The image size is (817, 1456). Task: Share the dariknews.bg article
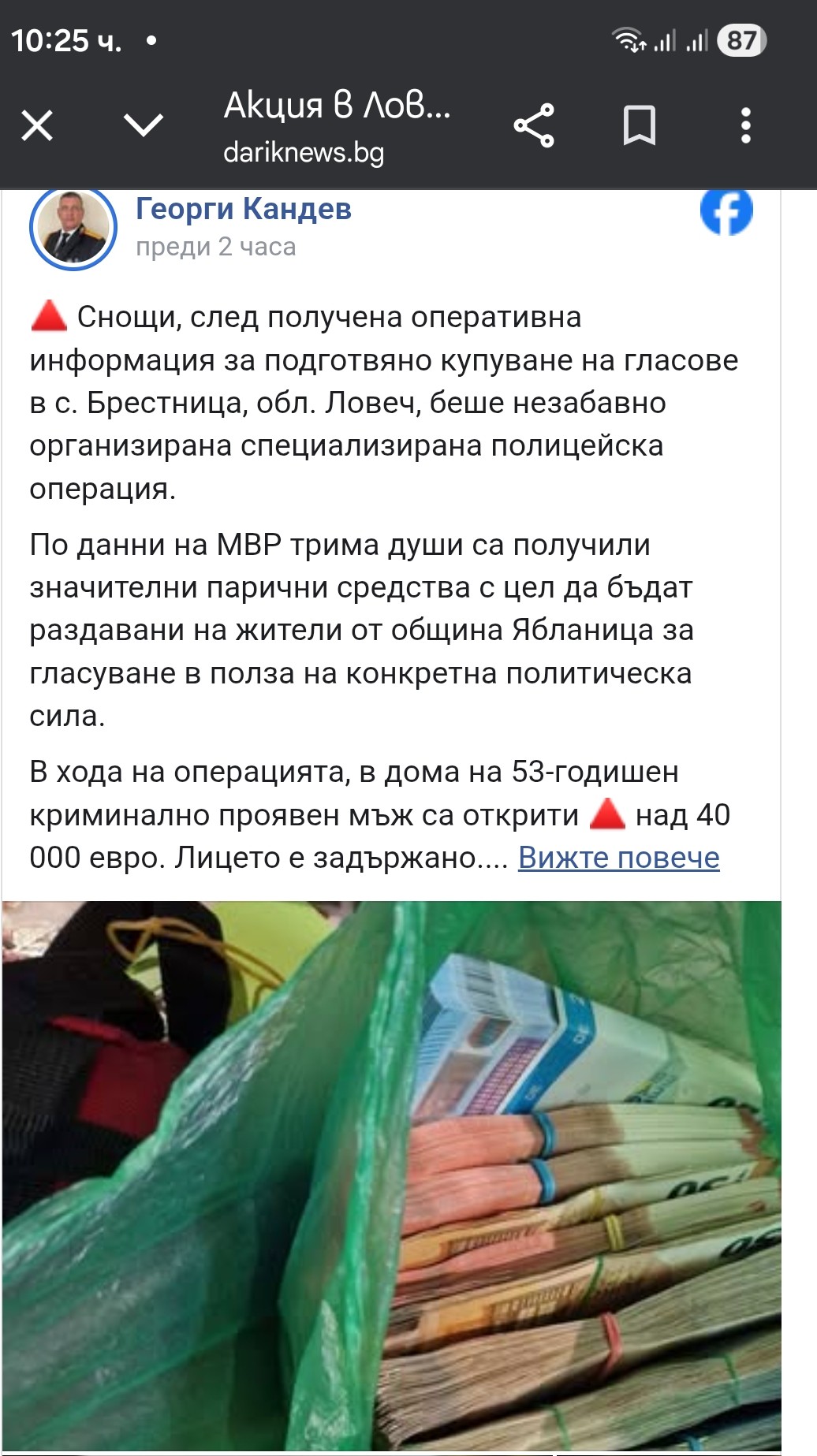534,125
